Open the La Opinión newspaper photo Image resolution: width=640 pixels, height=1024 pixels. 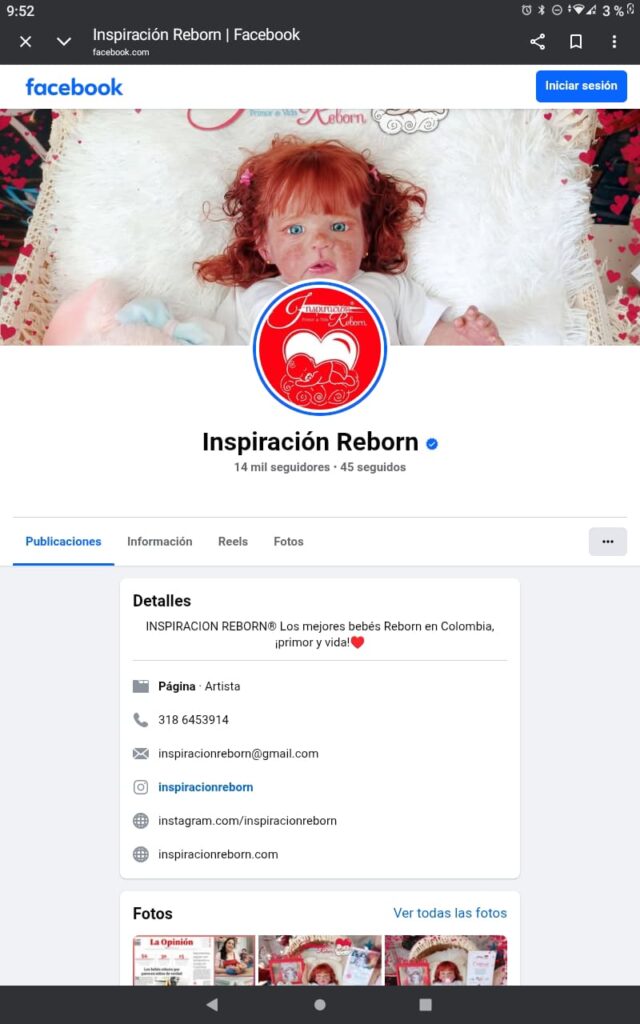(193, 960)
